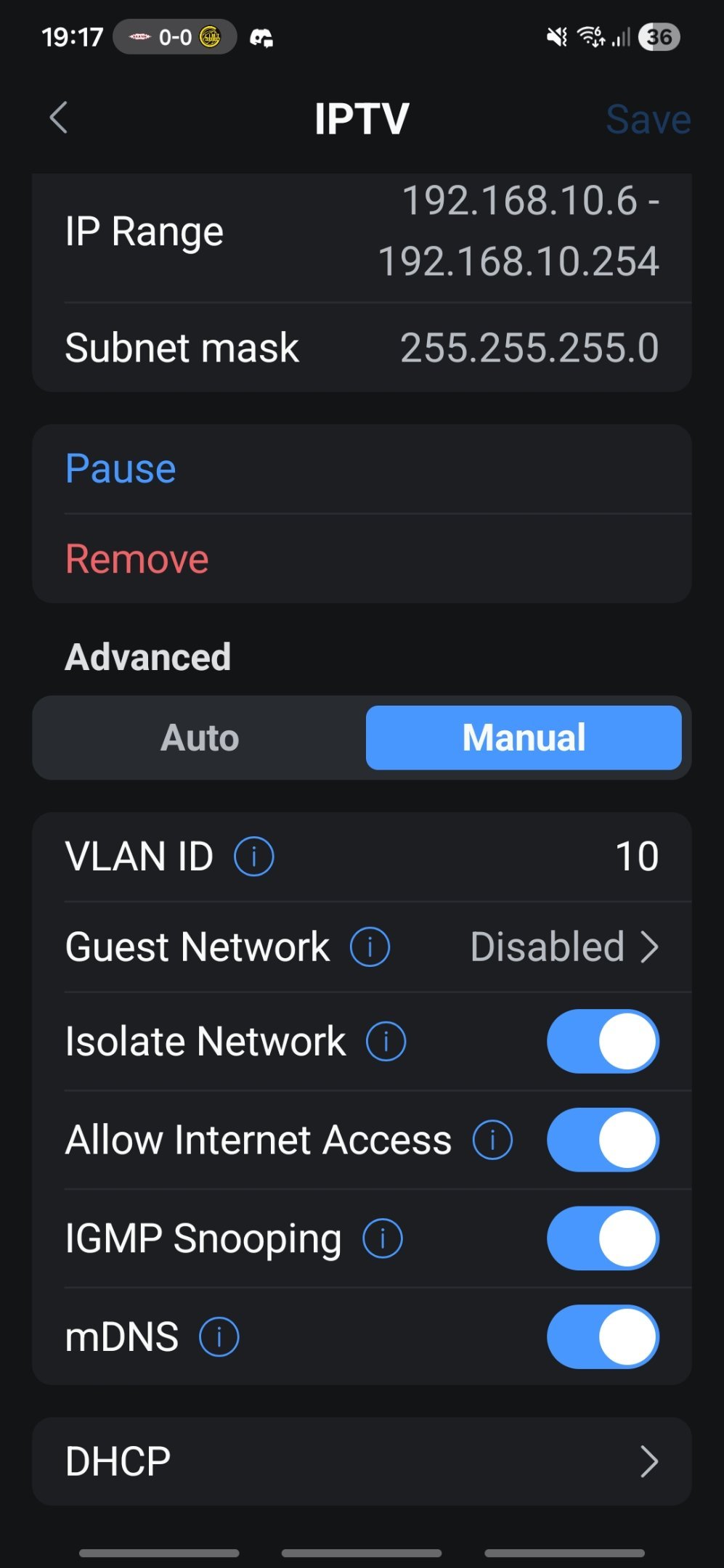Image resolution: width=724 pixels, height=1568 pixels.
Task: View info for Guest Network
Action: coord(370,947)
